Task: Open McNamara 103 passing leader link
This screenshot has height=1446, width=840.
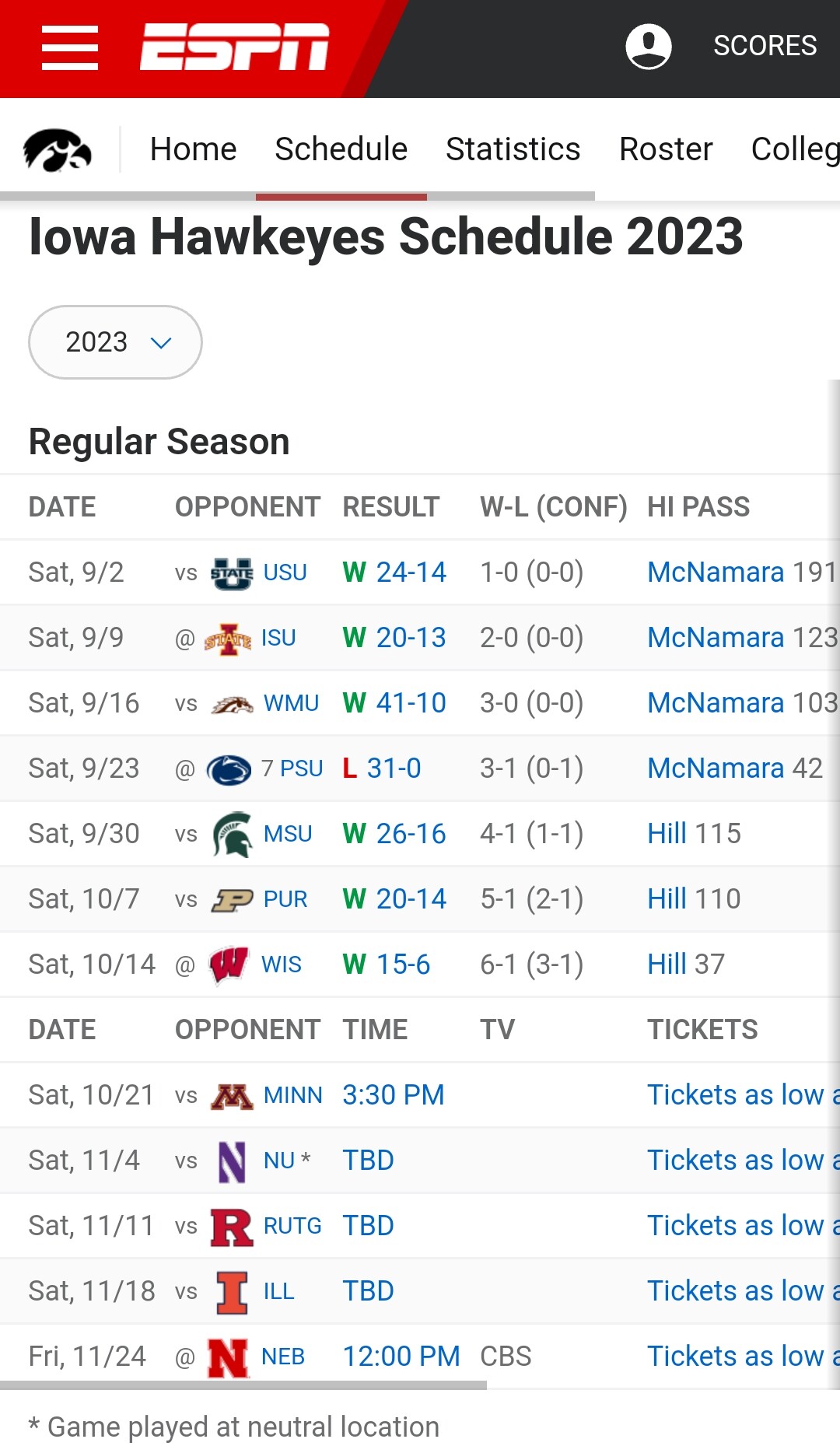Action: (x=743, y=703)
